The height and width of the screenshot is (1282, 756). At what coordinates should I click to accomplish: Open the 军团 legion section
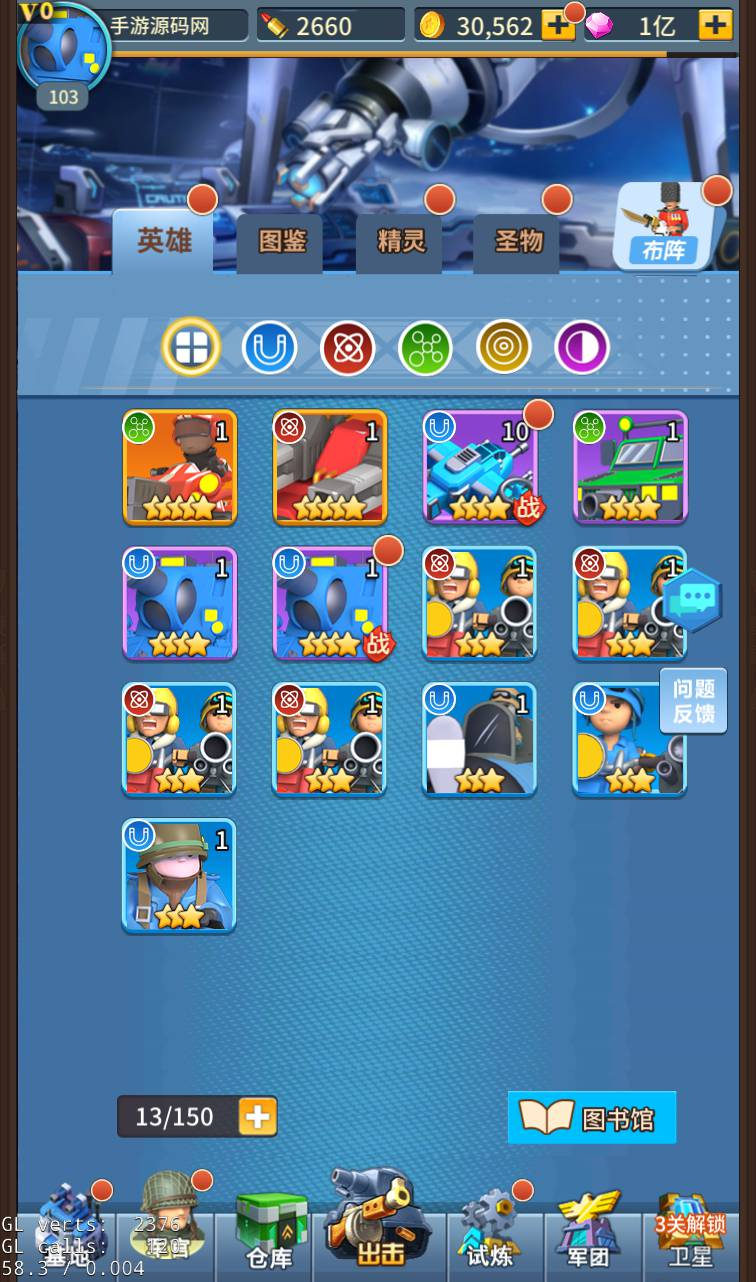coord(590,1235)
